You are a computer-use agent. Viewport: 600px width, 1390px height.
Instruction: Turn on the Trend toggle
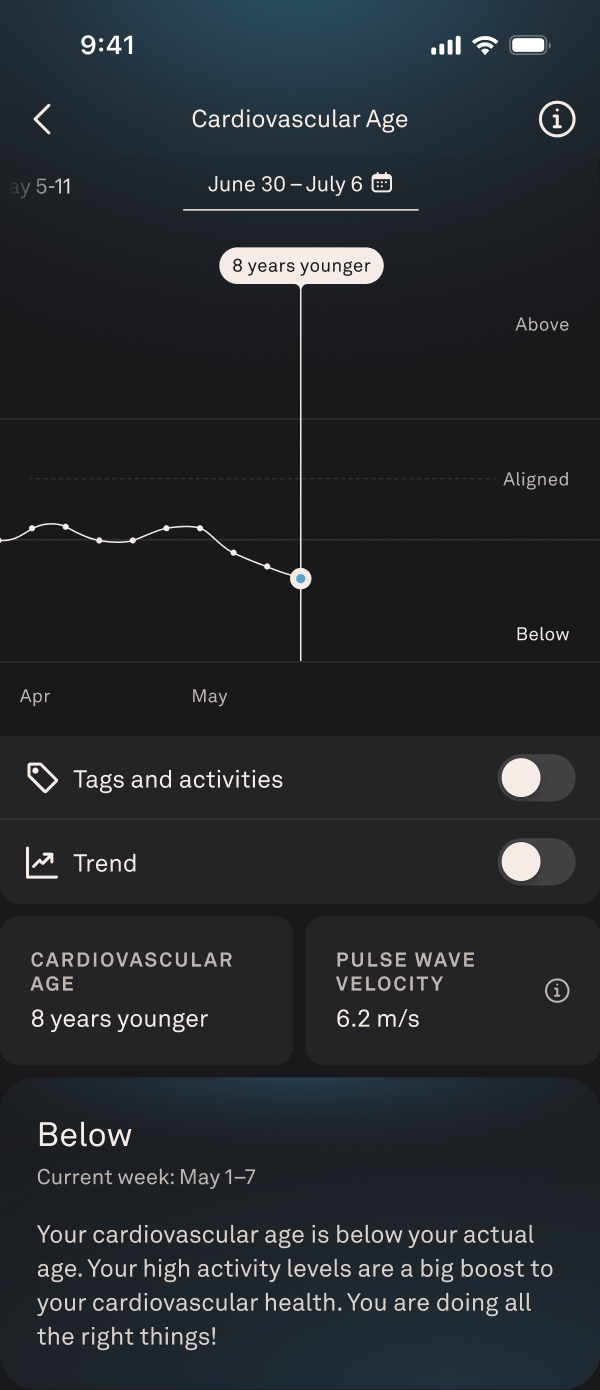(x=537, y=863)
